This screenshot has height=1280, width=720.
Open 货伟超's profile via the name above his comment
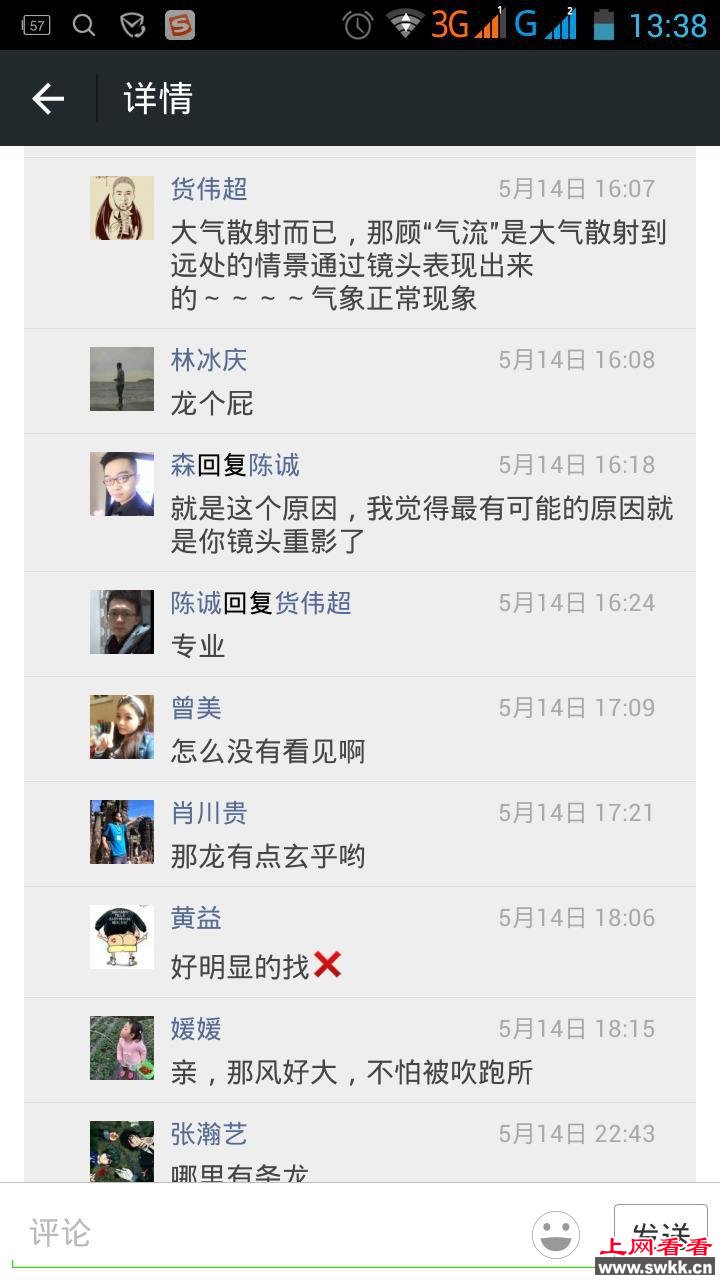coord(209,189)
